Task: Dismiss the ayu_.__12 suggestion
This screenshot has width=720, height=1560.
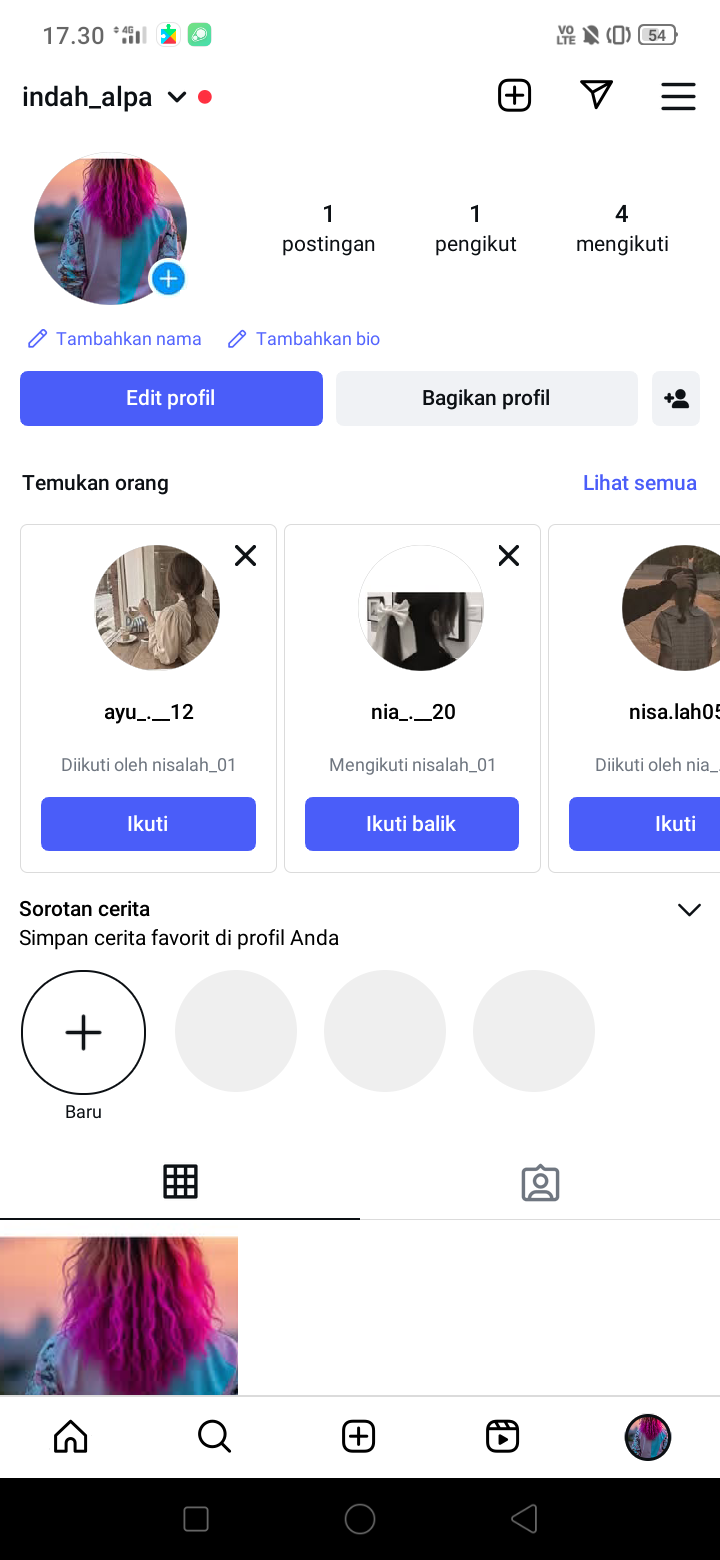Action: pyautogui.click(x=245, y=556)
